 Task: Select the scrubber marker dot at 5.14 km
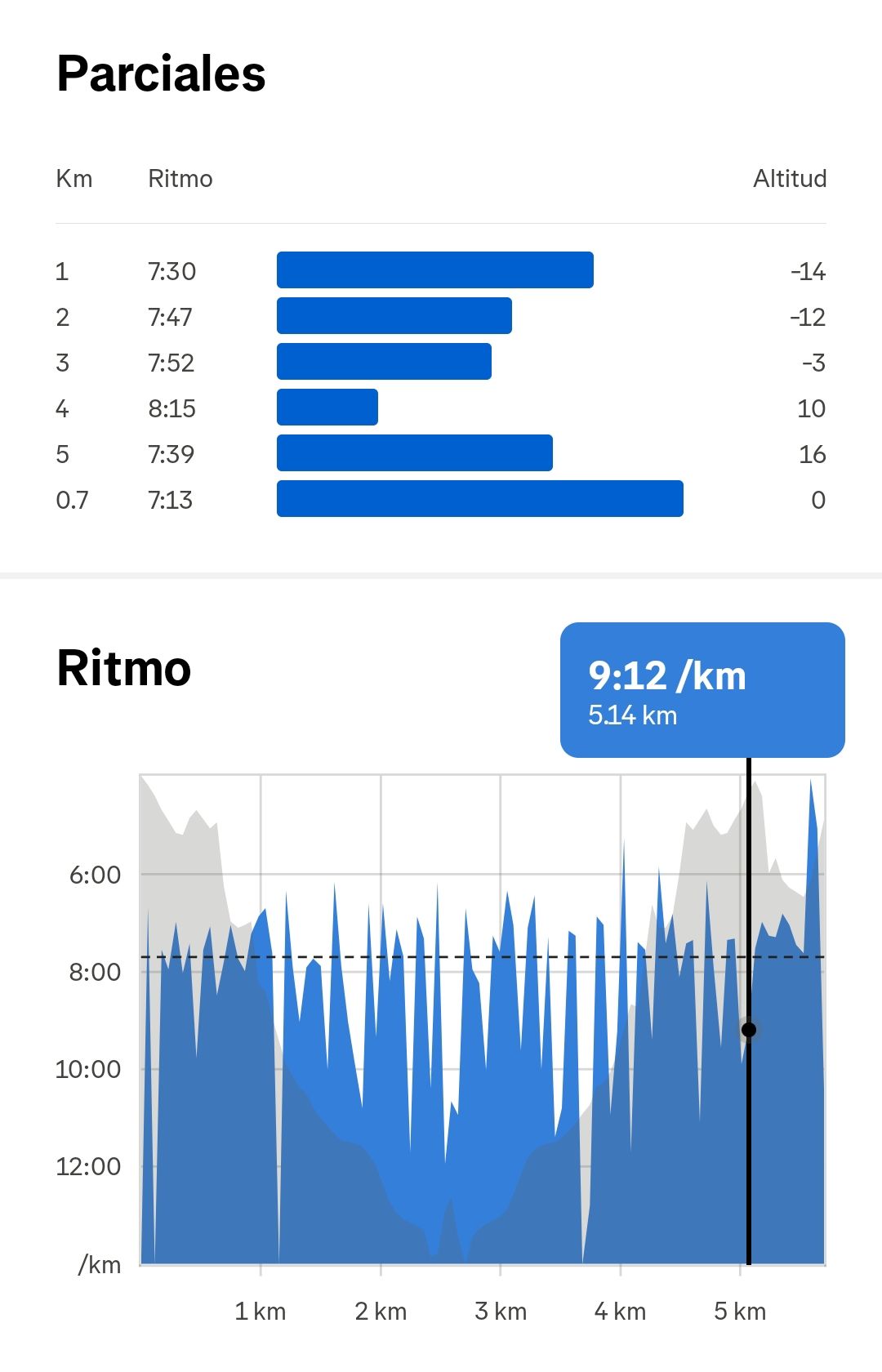(749, 1030)
